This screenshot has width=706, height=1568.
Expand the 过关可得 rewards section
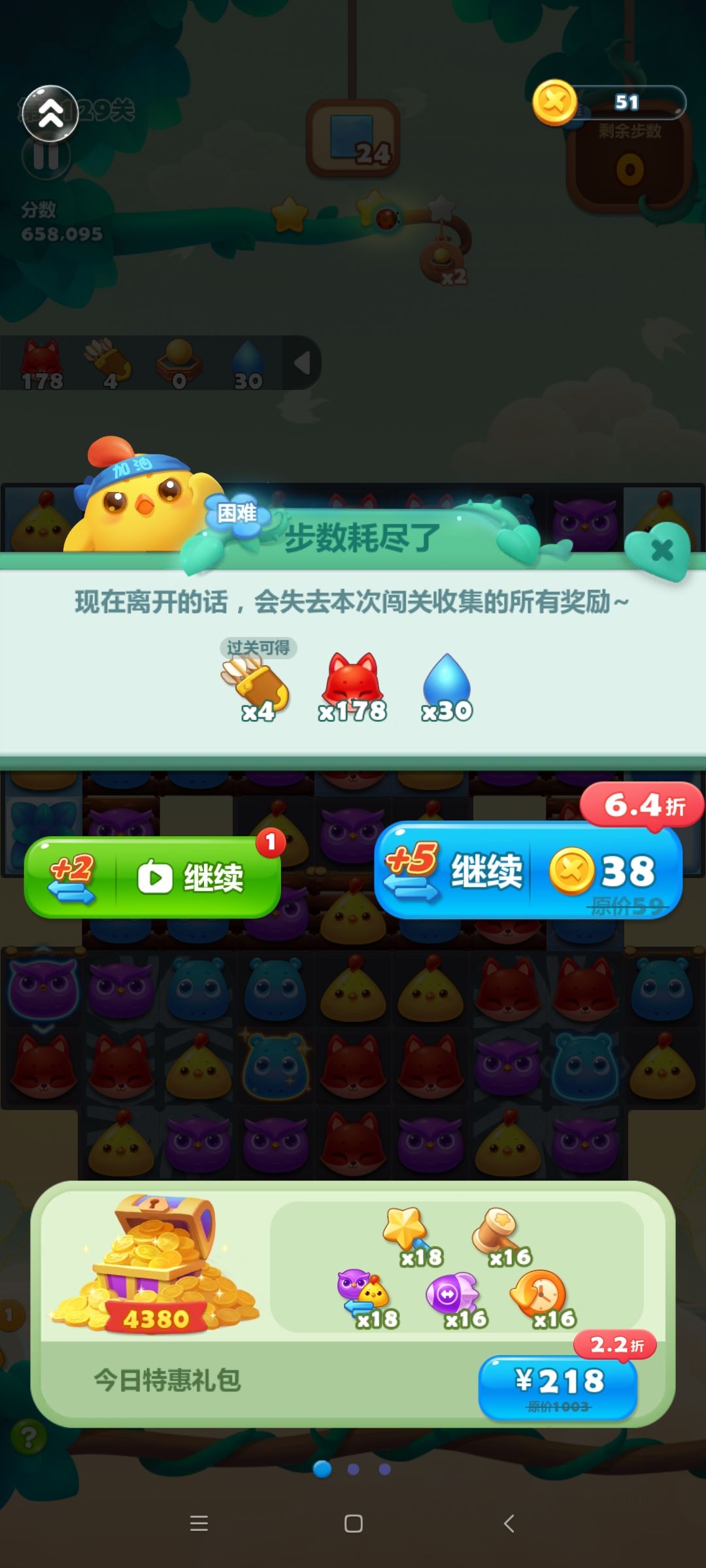pos(258,648)
